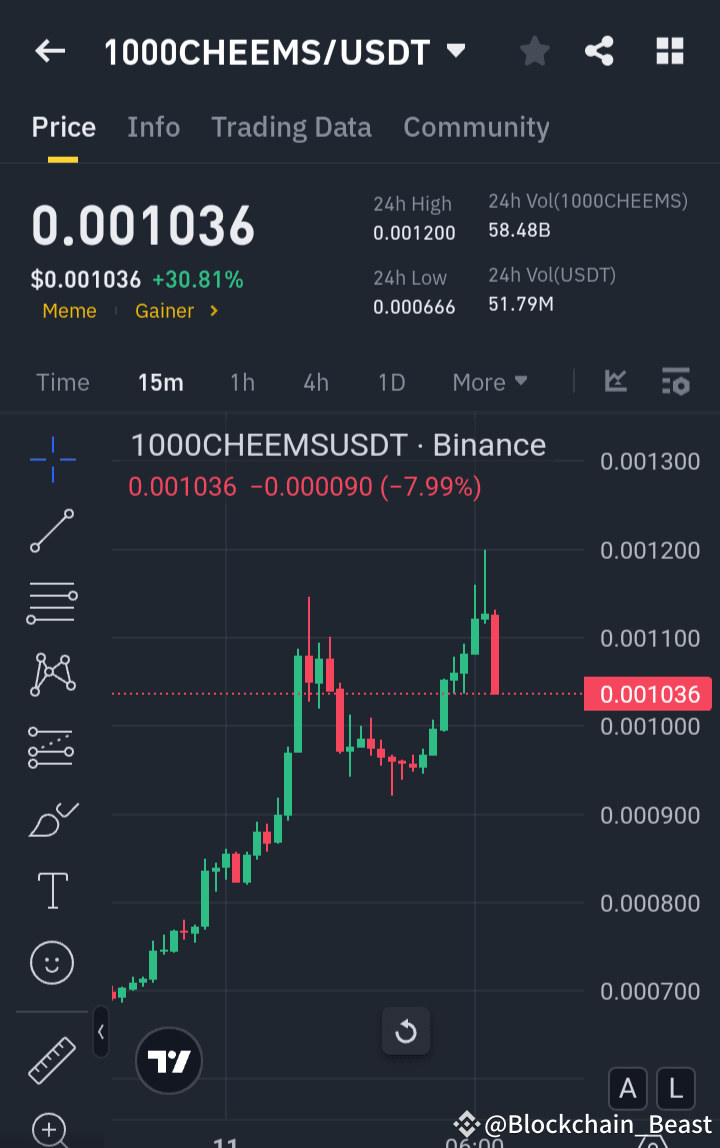This screenshot has width=720, height=1148.
Task: Select the crosshair cursor tool
Action: [x=51, y=460]
